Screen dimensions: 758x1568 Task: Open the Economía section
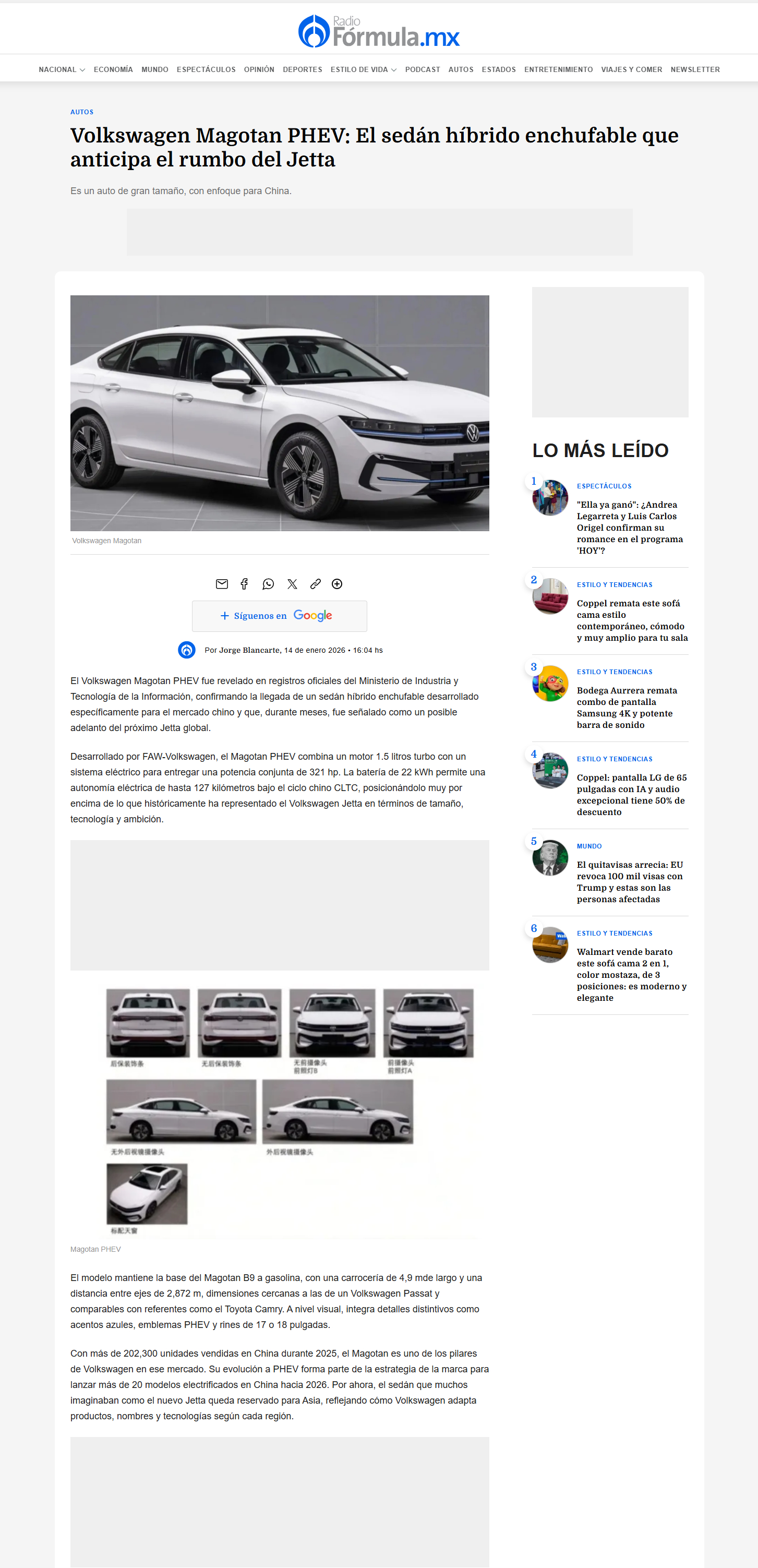pyautogui.click(x=113, y=70)
